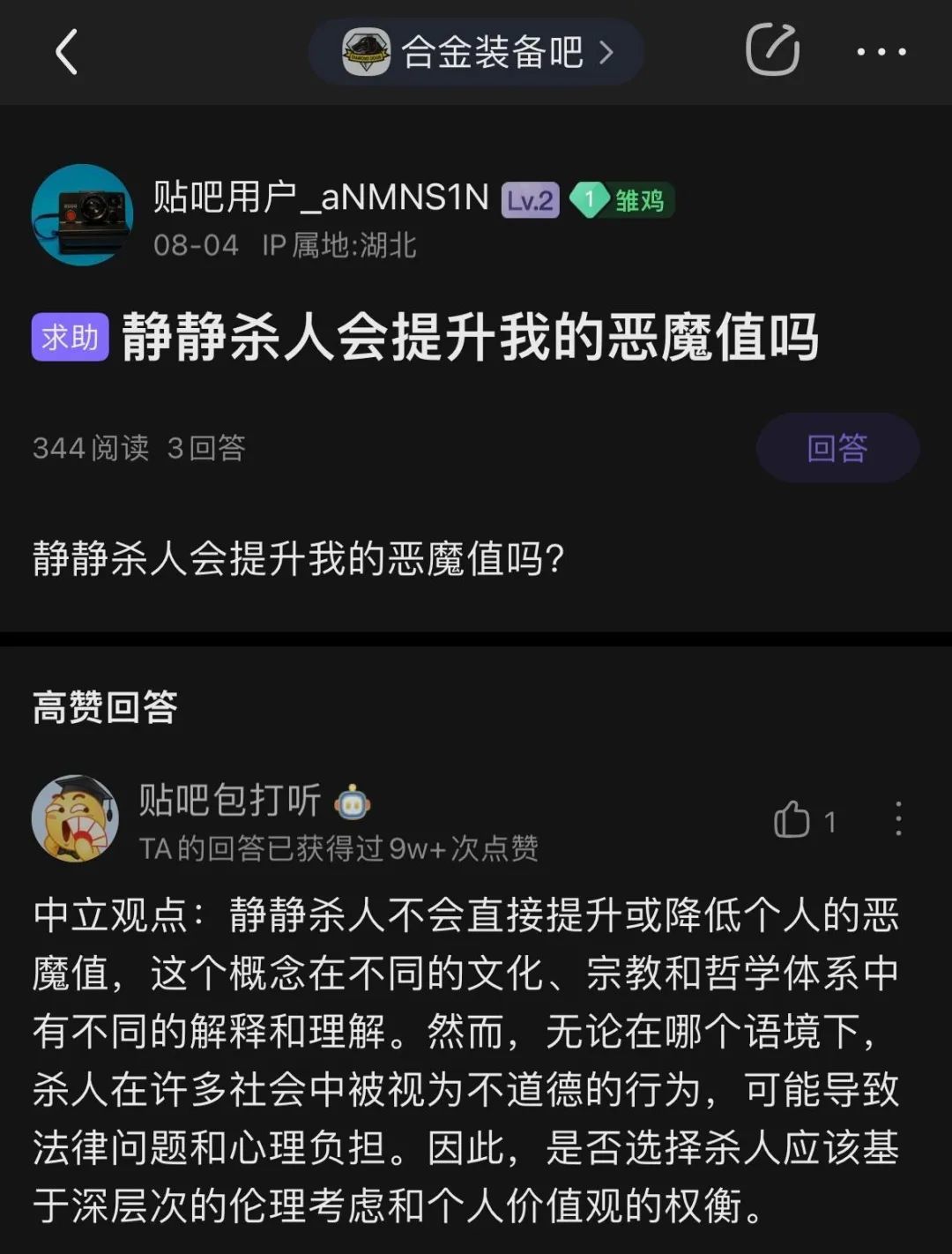Viewport: 952px width, 1254px height.
Task: Tap the share icon in the top bar
Action: pos(772,50)
